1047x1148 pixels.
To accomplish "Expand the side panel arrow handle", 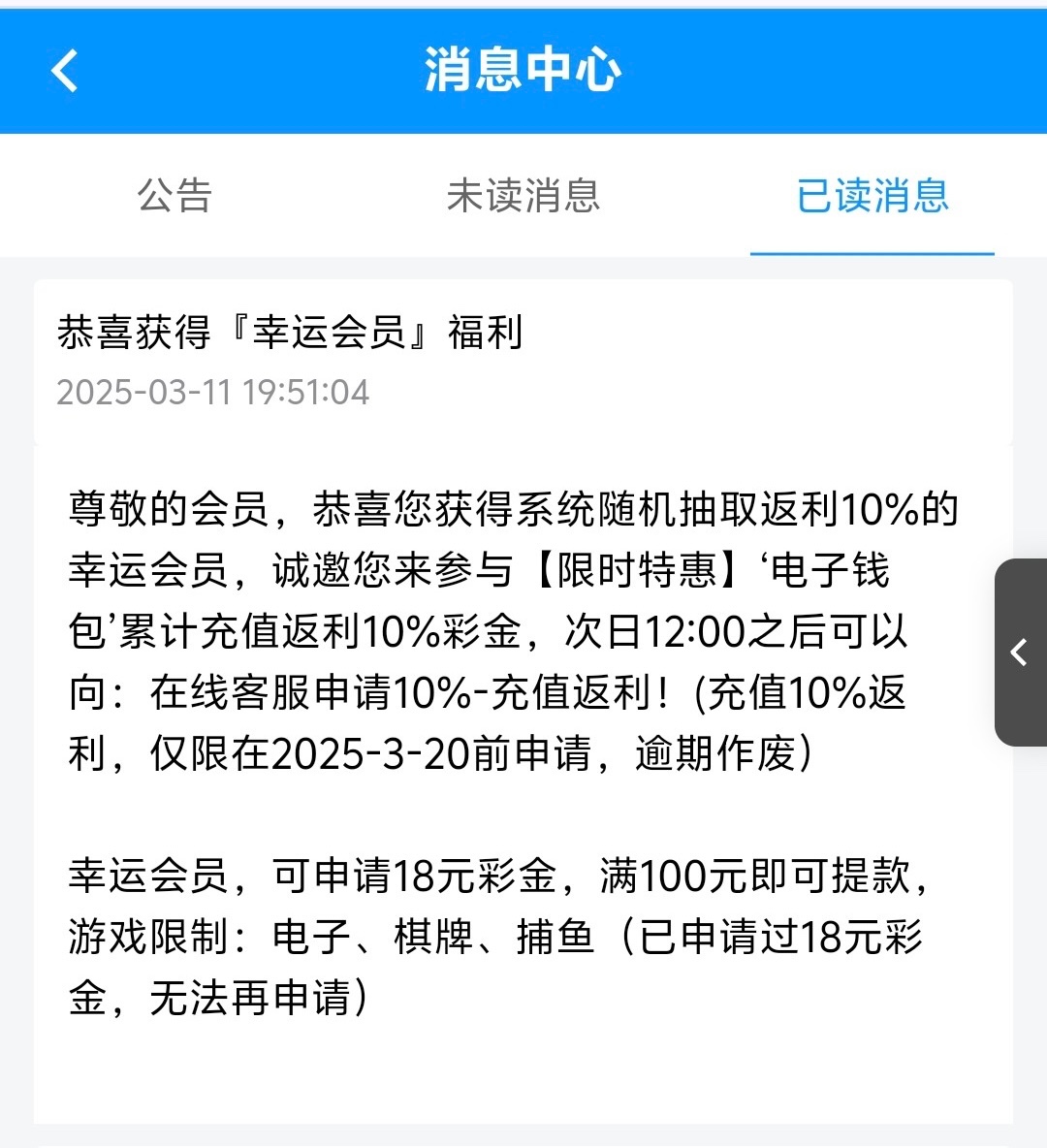I will 1020,653.
